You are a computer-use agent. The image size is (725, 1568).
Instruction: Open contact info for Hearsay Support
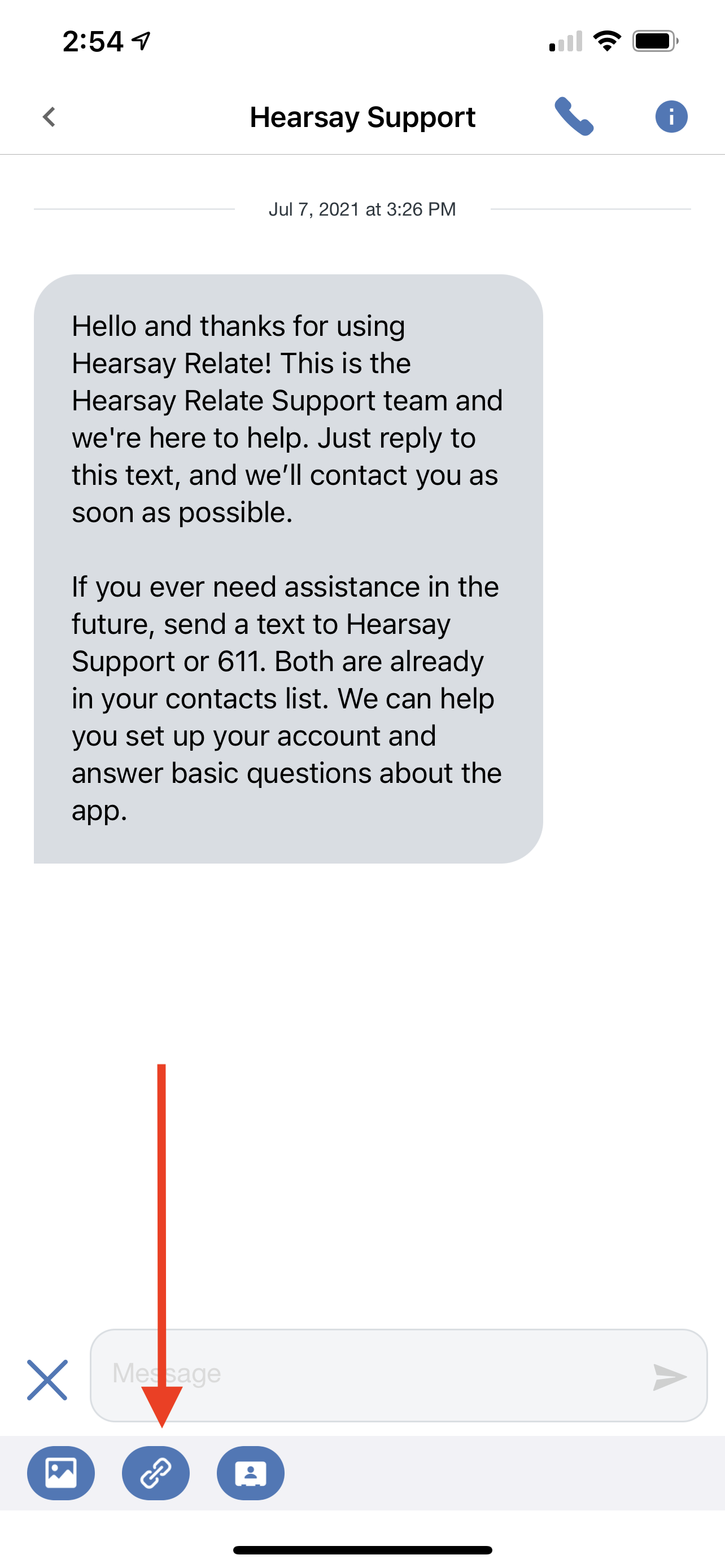point(671,116)
